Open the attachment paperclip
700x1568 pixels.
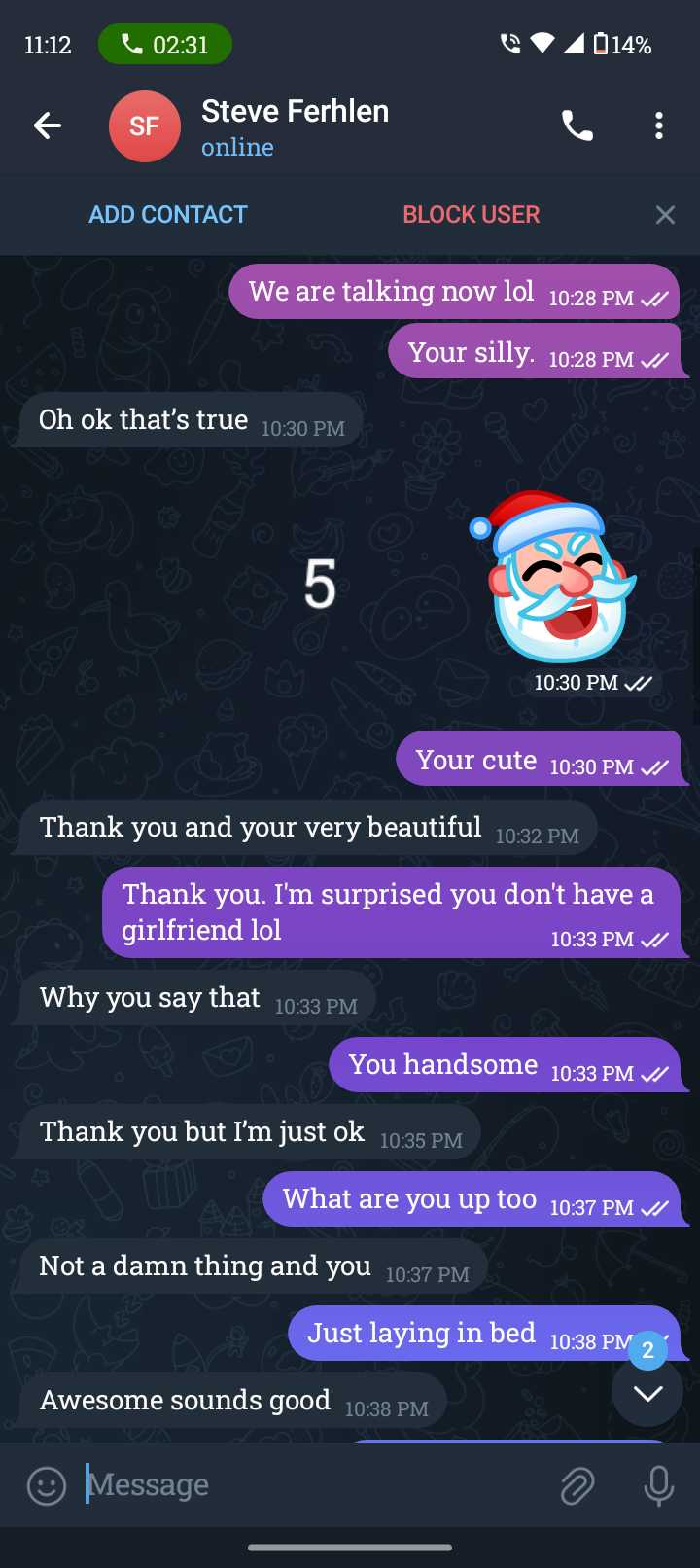[x=577, y=1485]
